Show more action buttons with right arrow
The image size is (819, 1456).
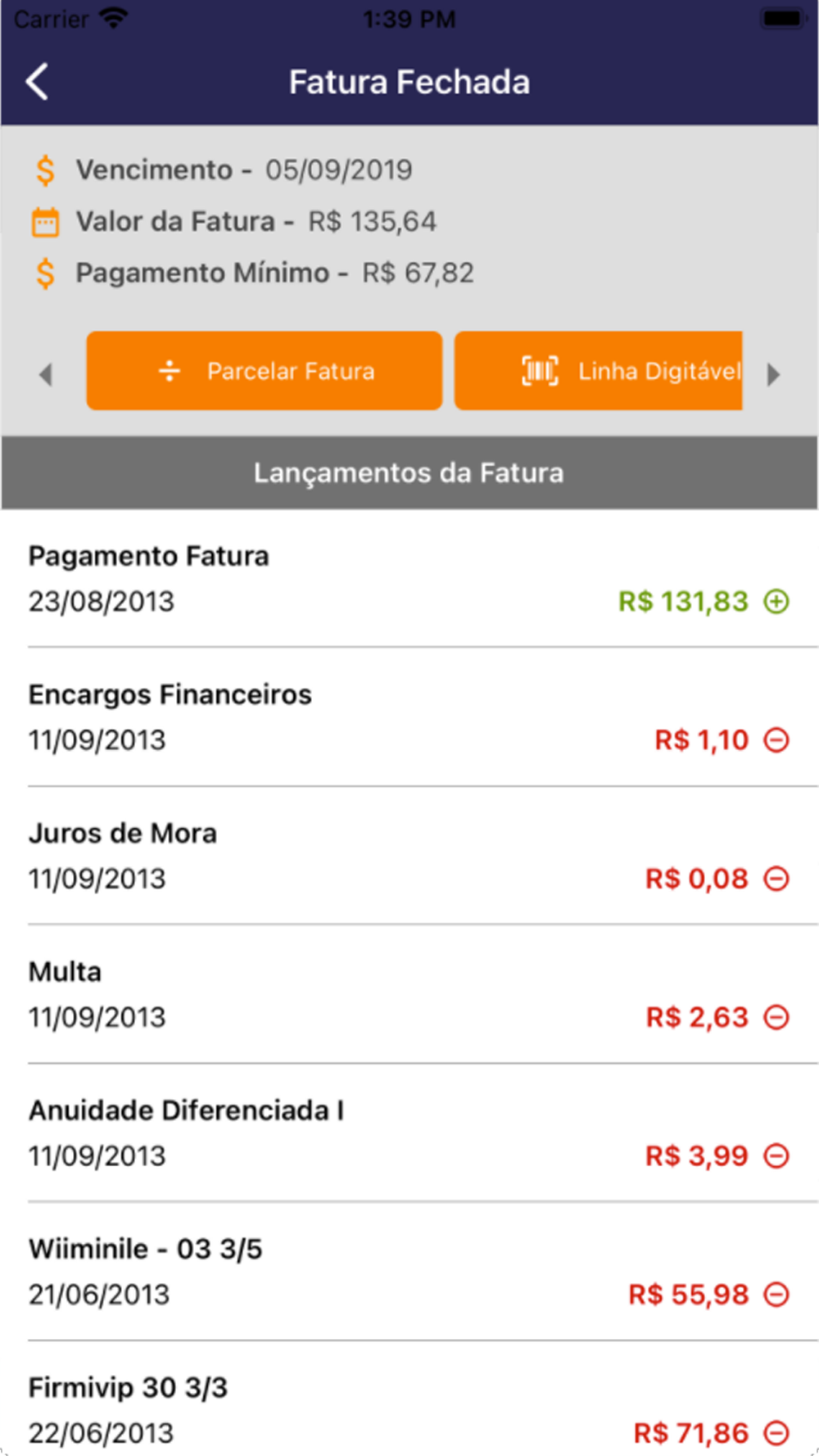point(773,375)
